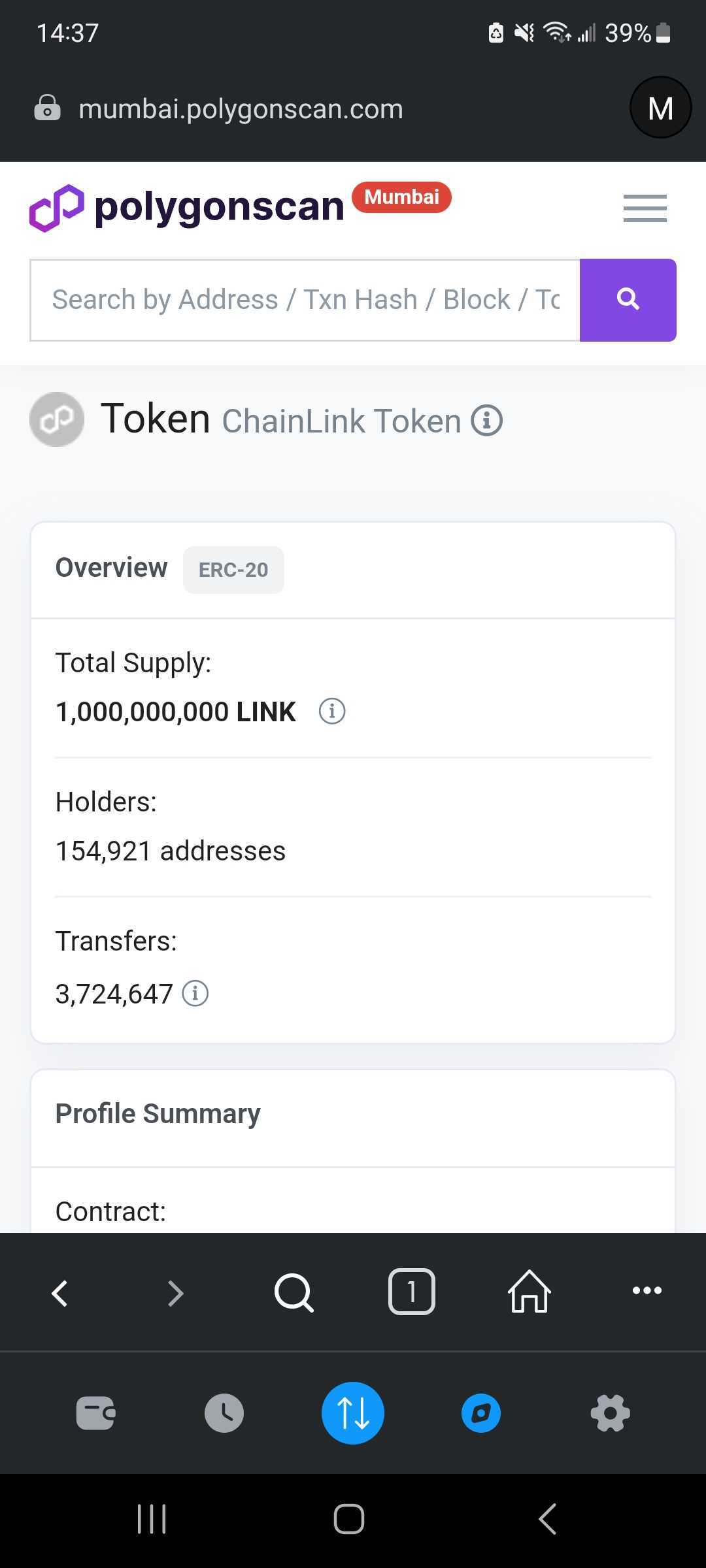Show info icon beside Transfers count

click(x=195, y=993)
